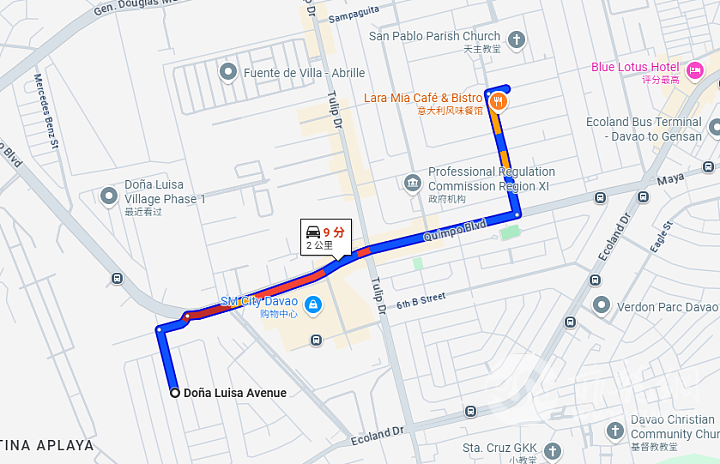Tap the Lara Mia Café & Bistro destination pin
This screenshot has width=720, height=464.
pyautogui.click(x=497, y=100)
